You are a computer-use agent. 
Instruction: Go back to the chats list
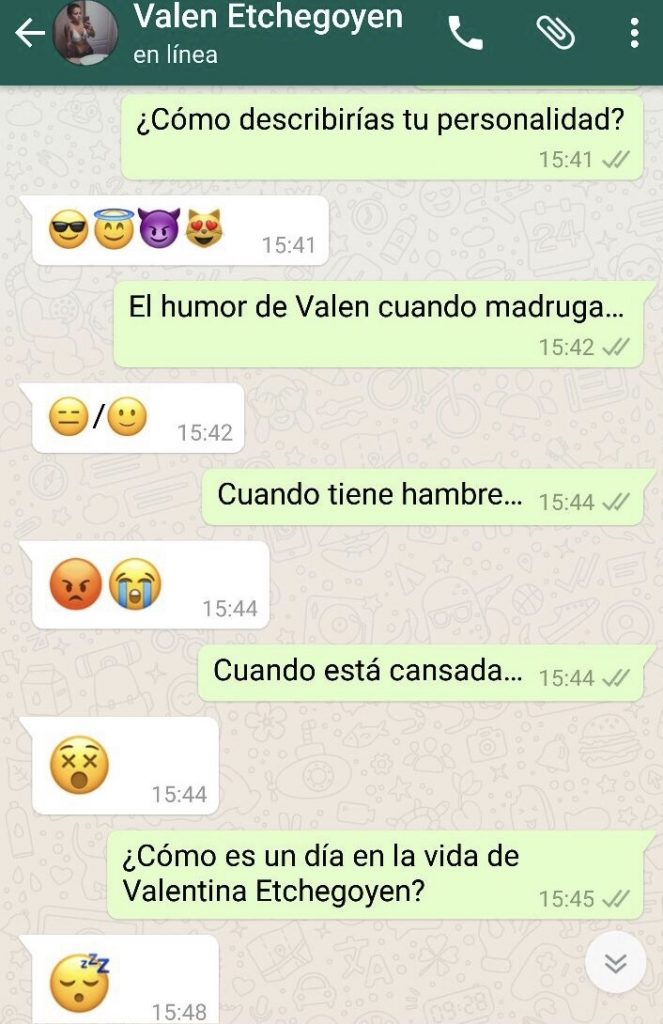point(28,34)
